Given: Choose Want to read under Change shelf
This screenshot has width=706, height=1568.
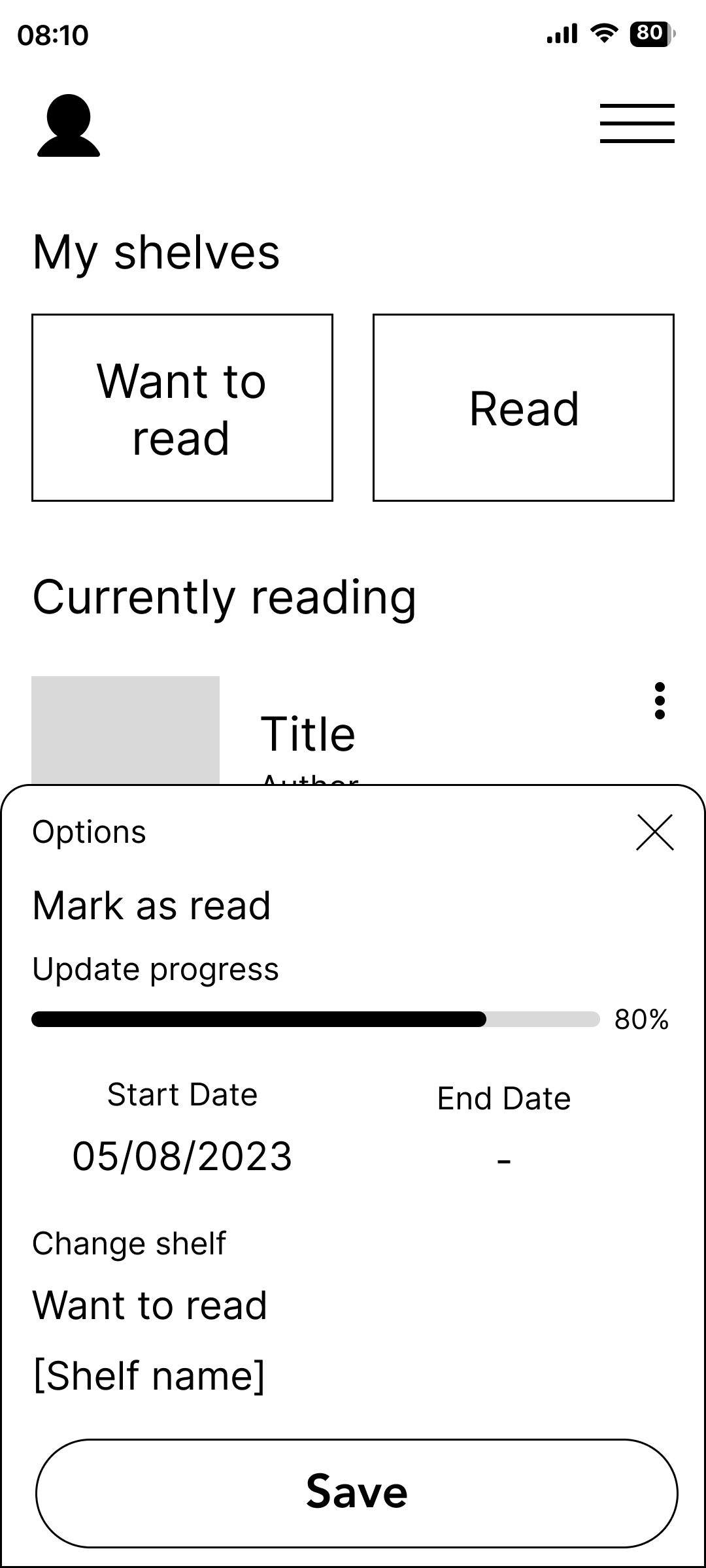Looking at the screenshot, I should coord(150,1305).
